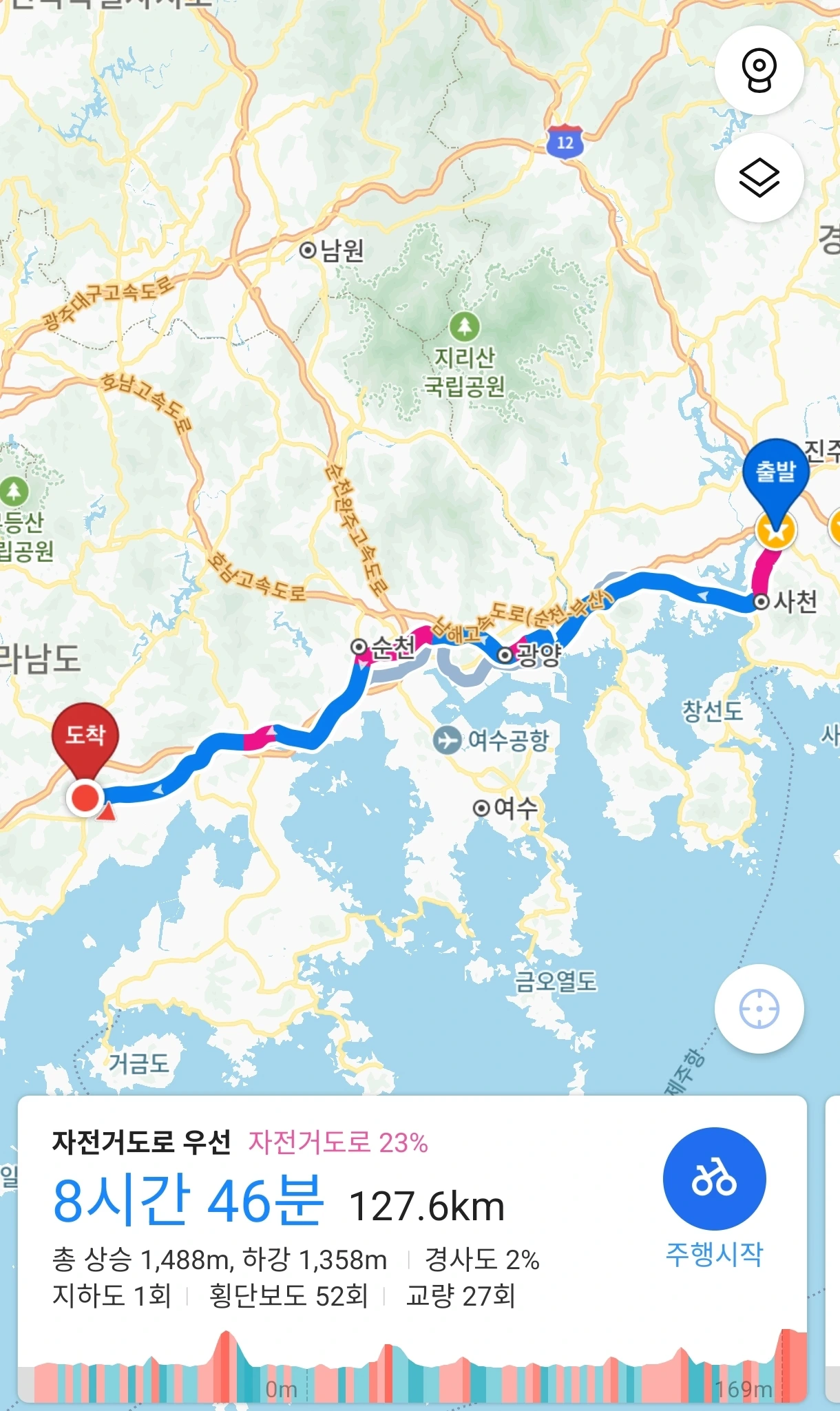
Task: Open the map layers selector
Action: pyautogui.click(x=759, y=178)
